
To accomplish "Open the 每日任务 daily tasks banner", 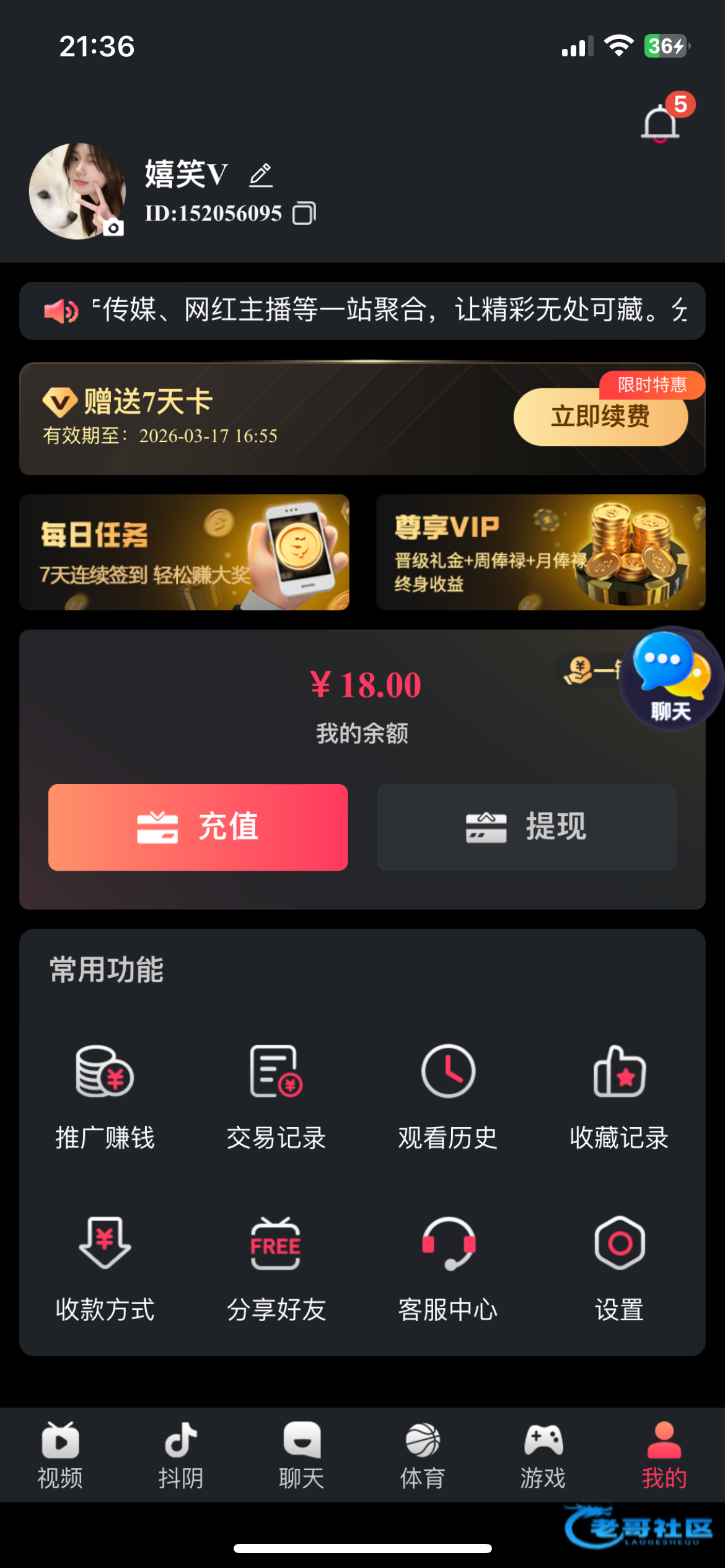I will tap(184, 552).
